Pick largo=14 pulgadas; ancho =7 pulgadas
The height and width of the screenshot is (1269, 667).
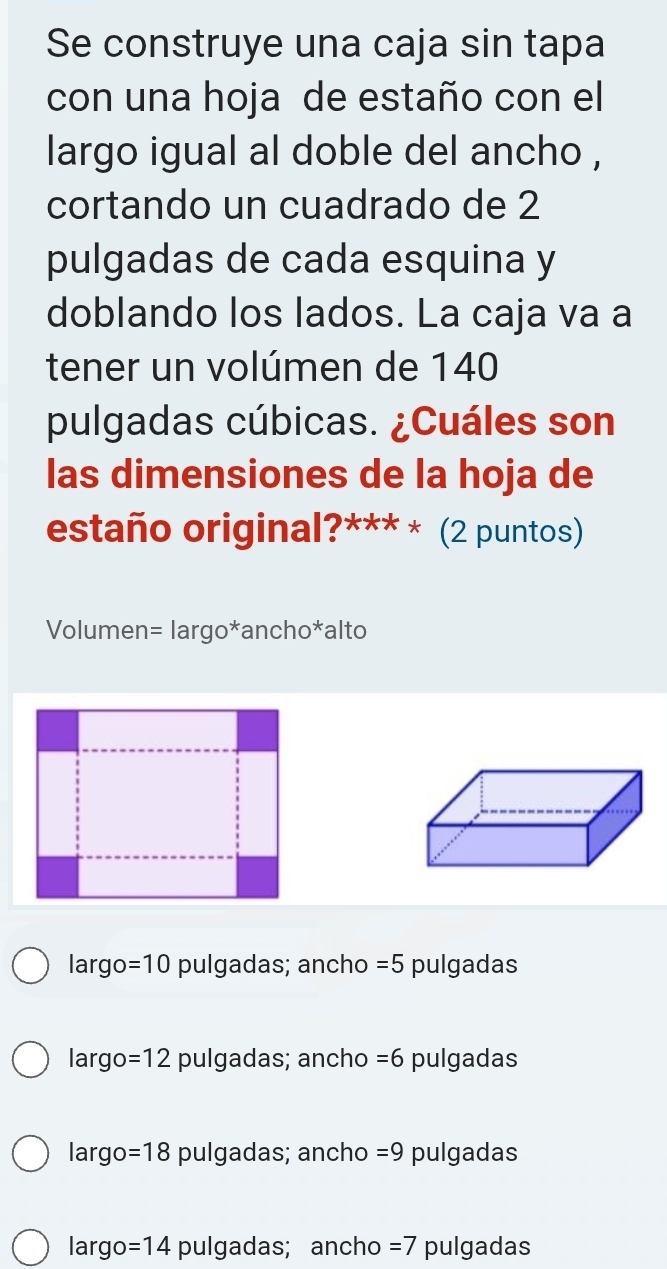pos(32,1246)
